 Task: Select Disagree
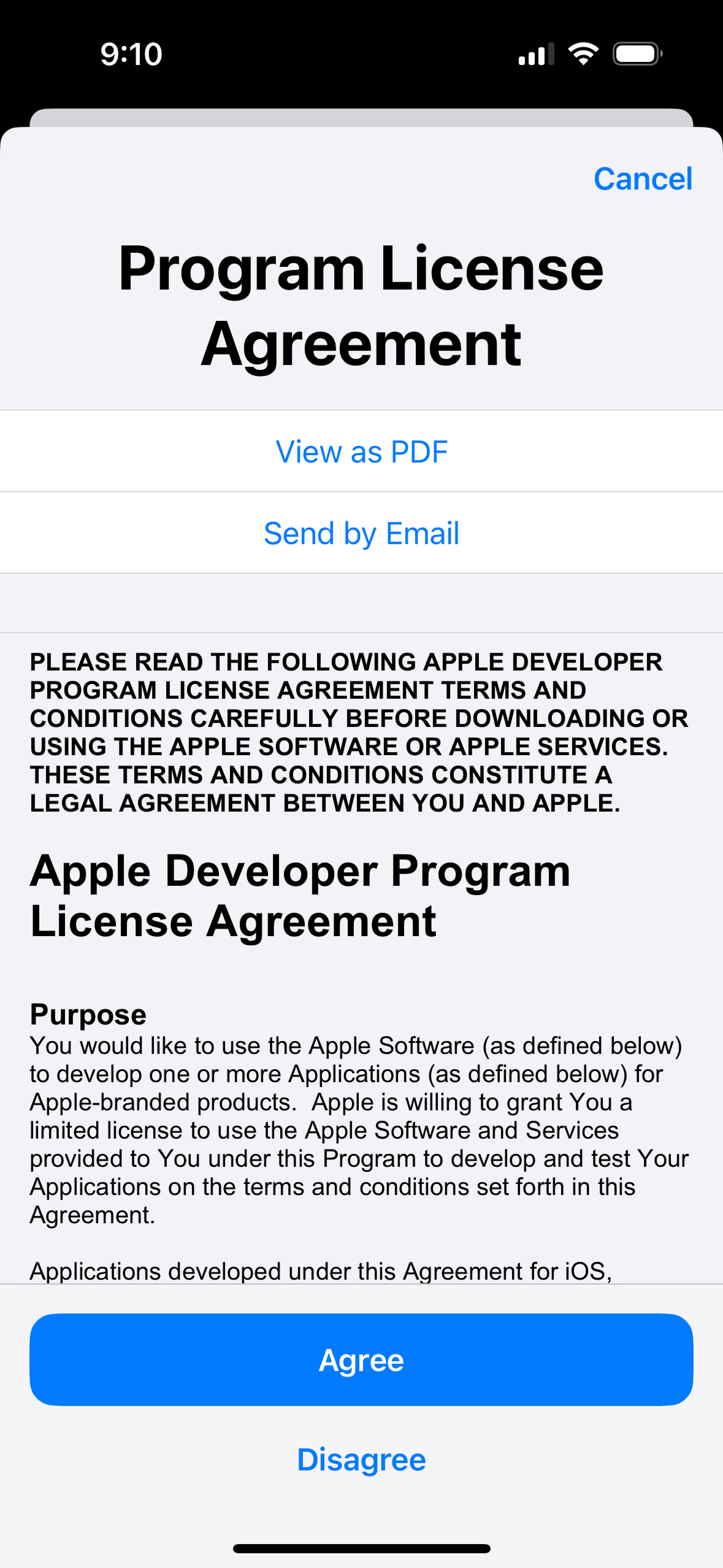[361, 1459]
